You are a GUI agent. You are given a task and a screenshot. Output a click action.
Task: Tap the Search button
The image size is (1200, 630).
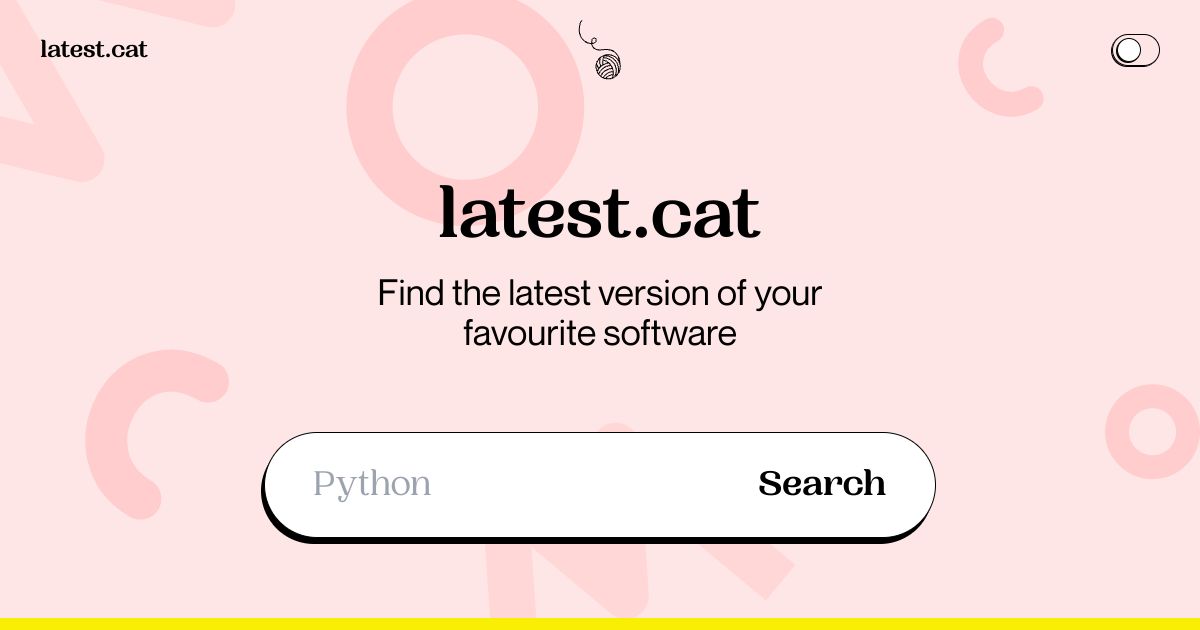822,484
